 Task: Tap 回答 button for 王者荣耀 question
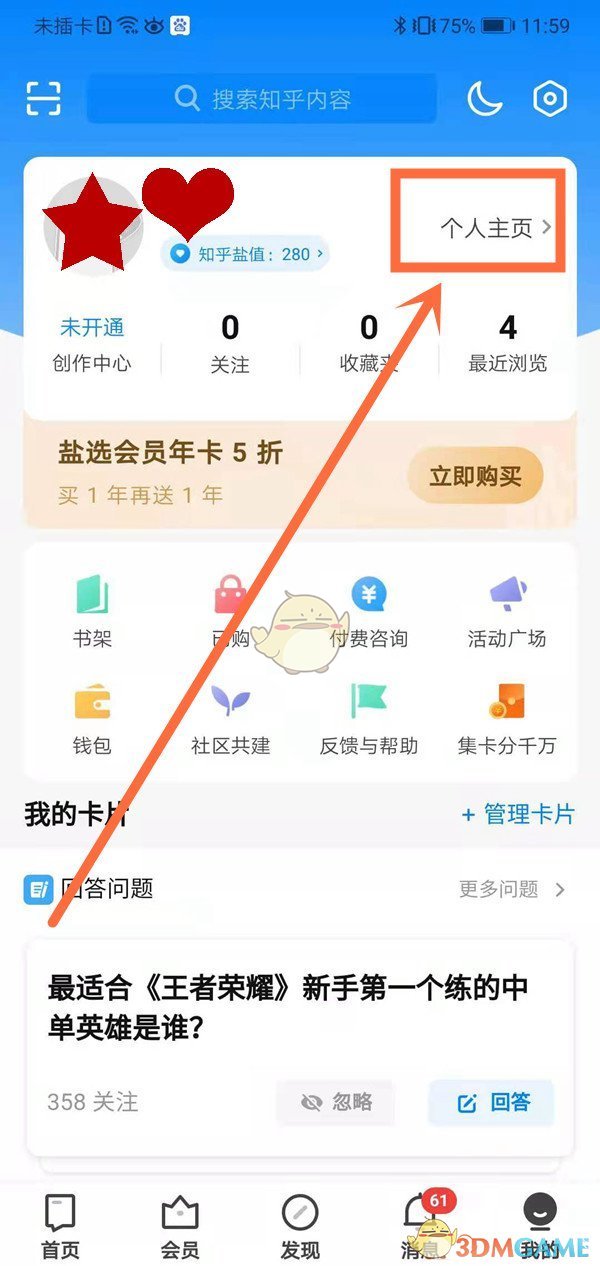click(x=491, y=1103)
